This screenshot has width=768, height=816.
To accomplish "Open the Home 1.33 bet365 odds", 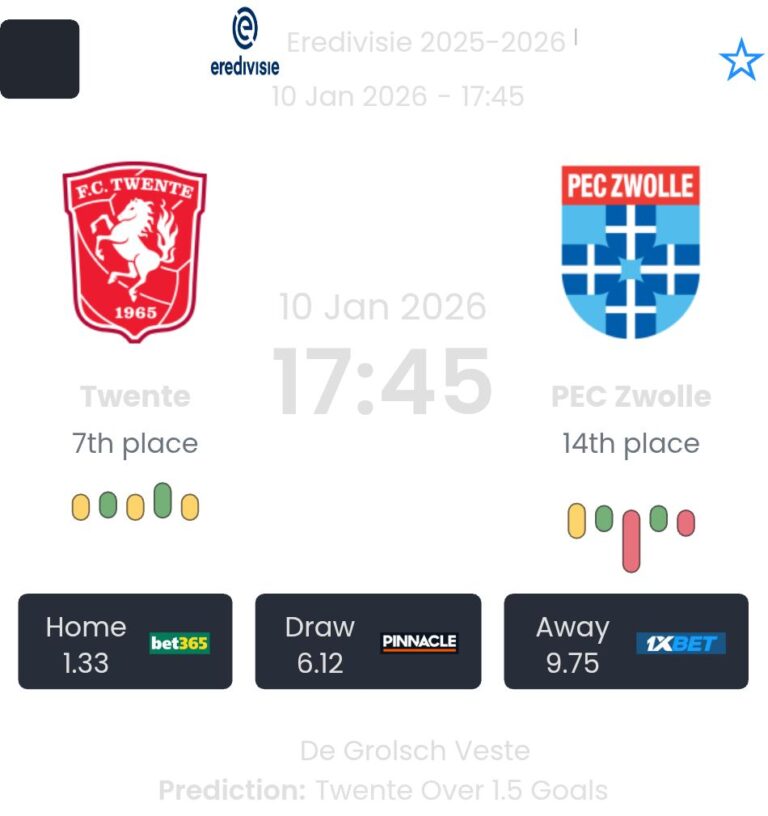I will point(125,642).
